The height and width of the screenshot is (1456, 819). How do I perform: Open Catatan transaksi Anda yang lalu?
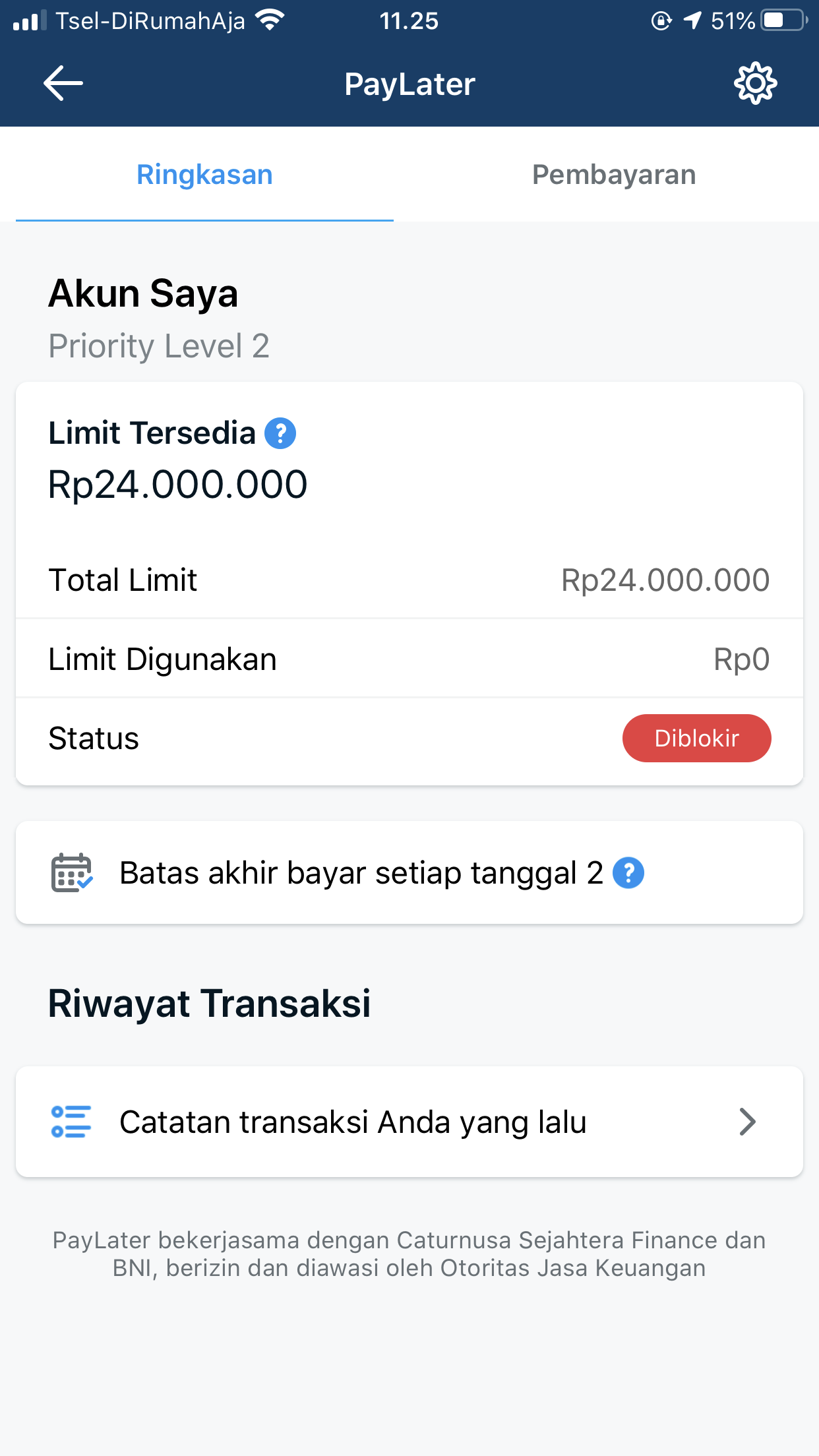pos(352,1121)
